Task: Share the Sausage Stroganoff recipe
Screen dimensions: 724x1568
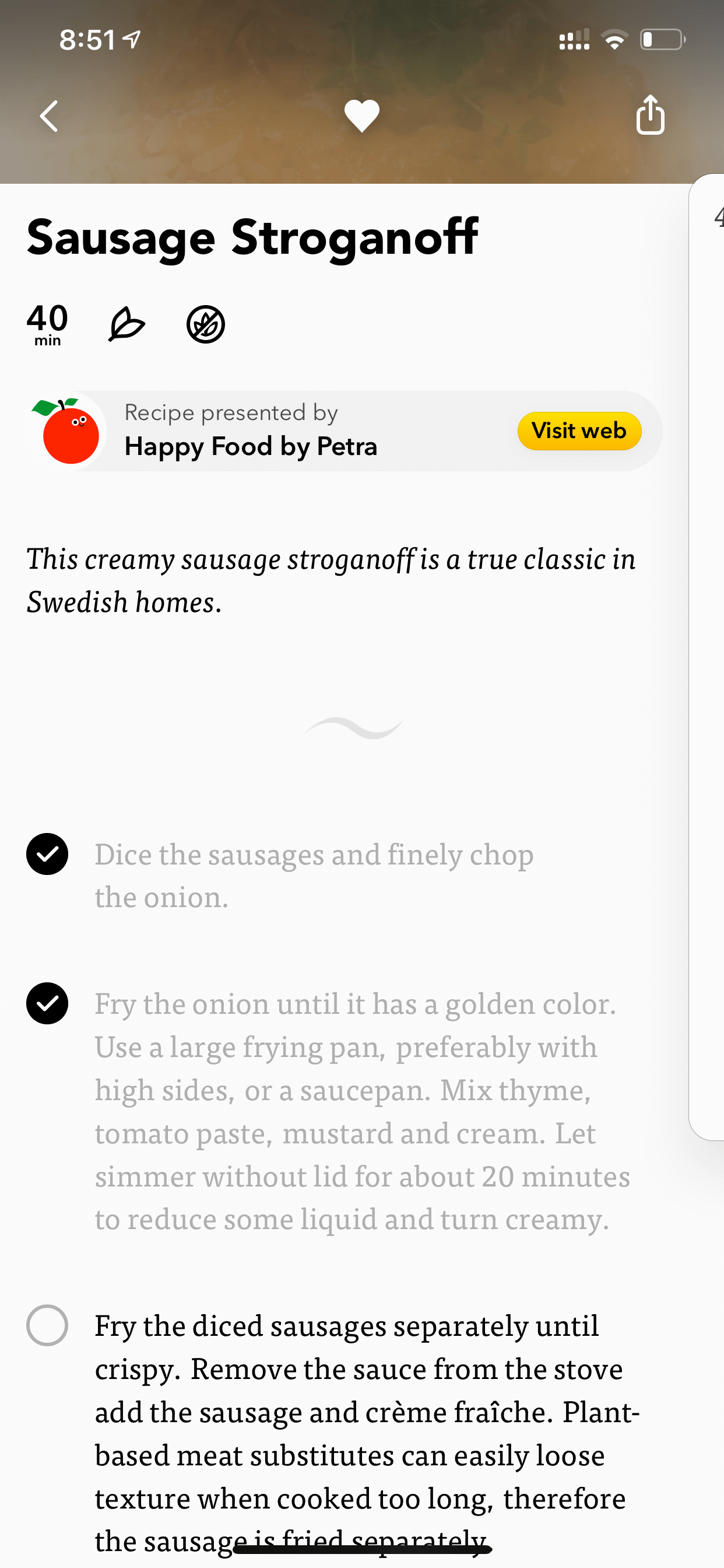Action: click(x=650, y=114)
